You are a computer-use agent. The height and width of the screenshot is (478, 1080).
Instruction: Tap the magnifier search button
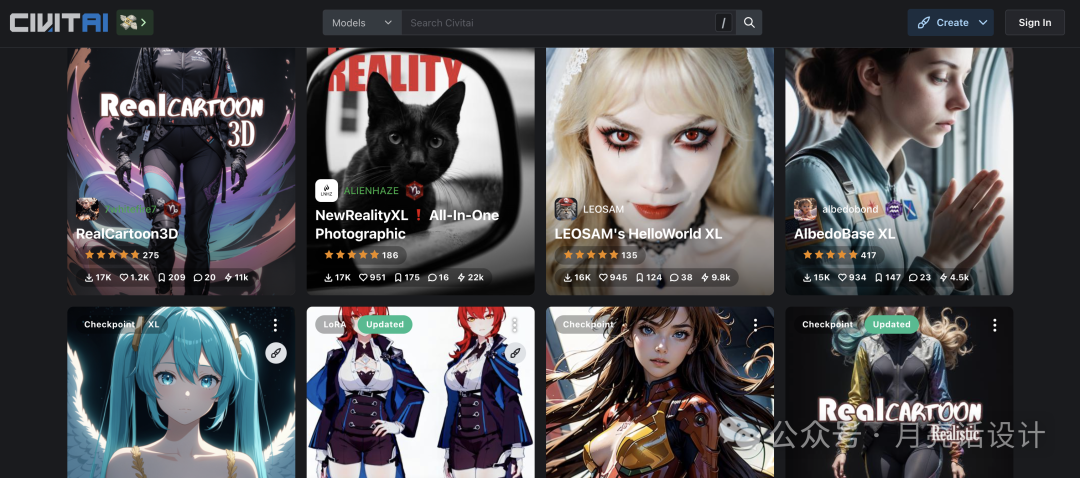click(749, 23)
